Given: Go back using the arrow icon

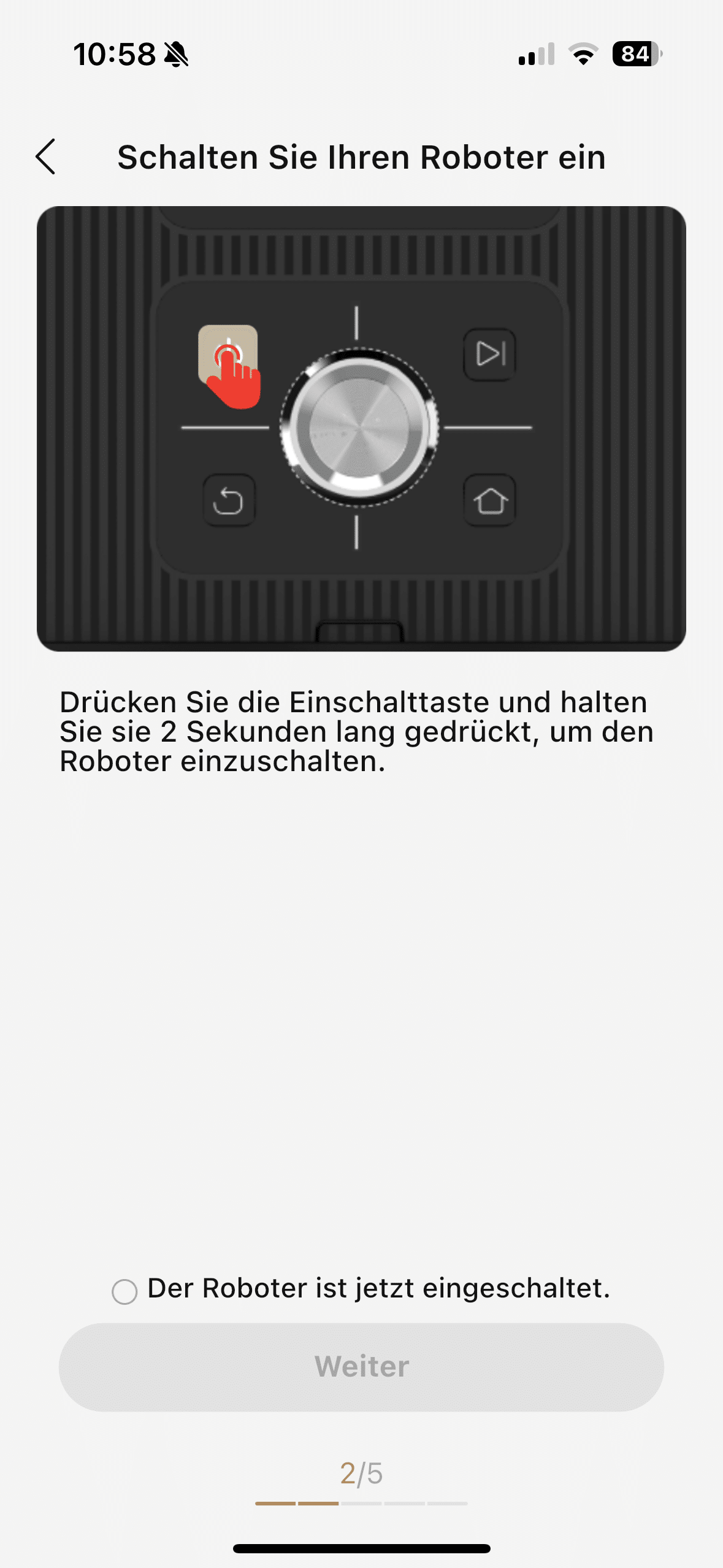Looking at the screenshot, I should pos(46,156).
